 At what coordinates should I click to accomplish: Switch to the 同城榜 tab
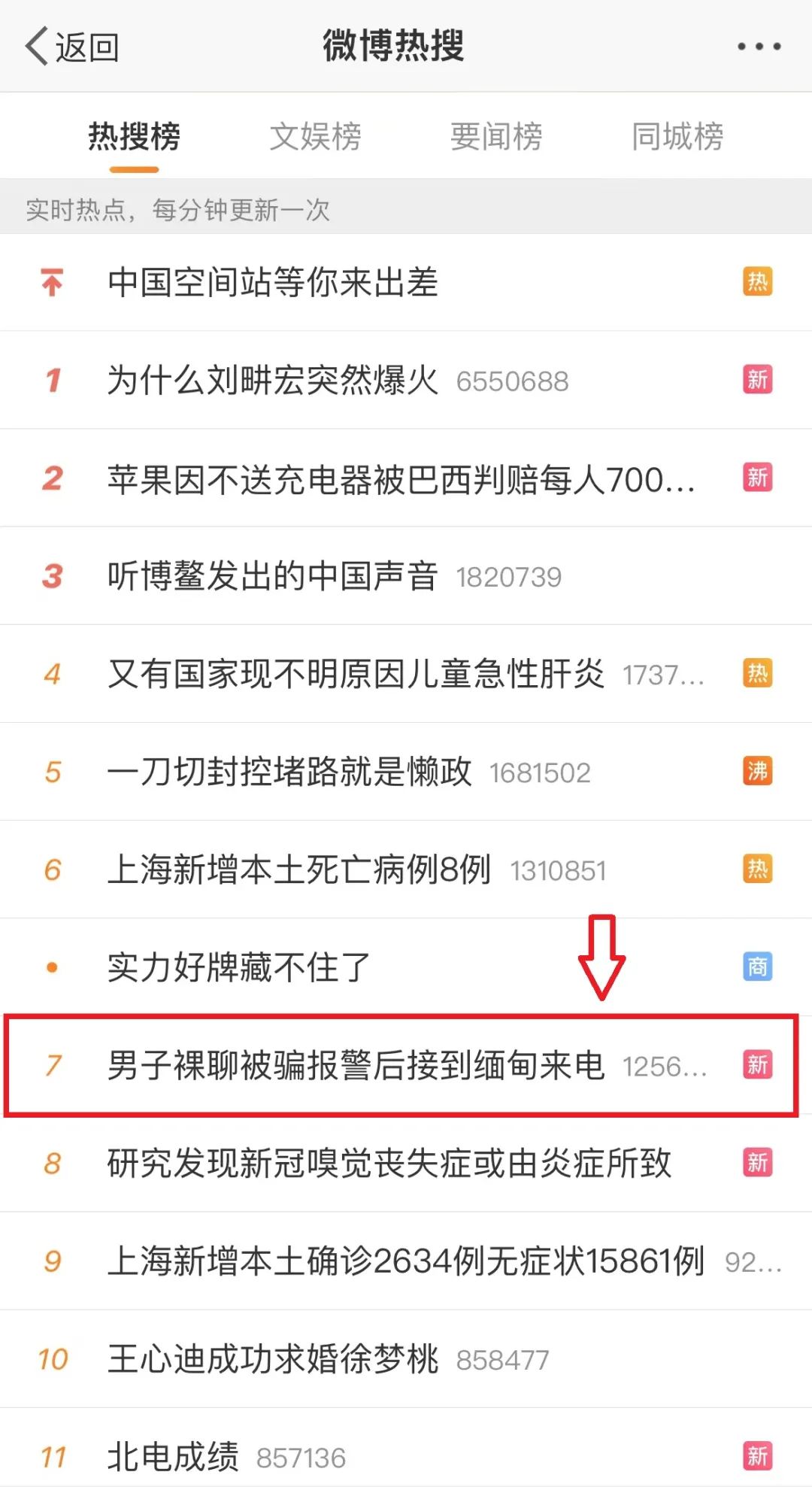click(x=677, y=137)
